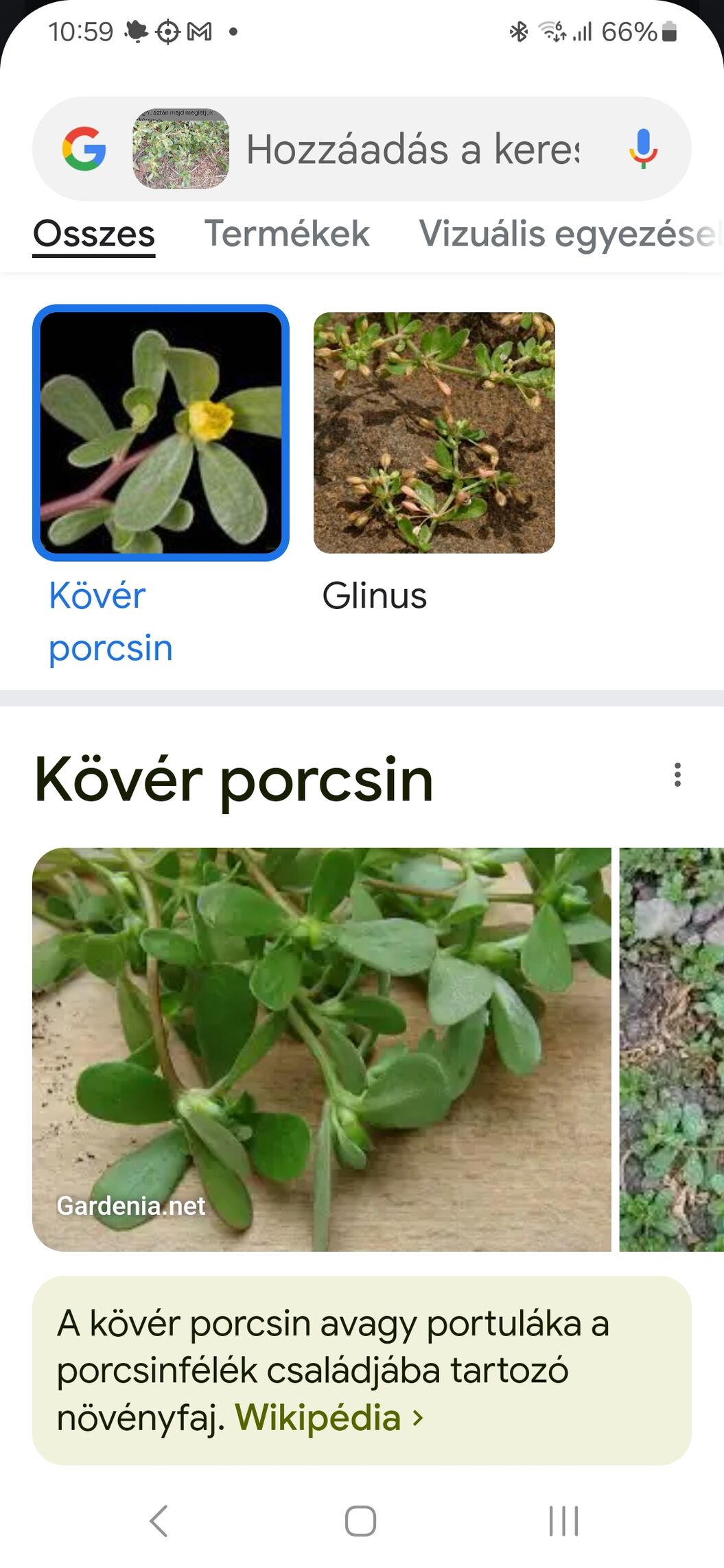
Task: Go back with the system back button
Action: click(x=159, y=1521)
